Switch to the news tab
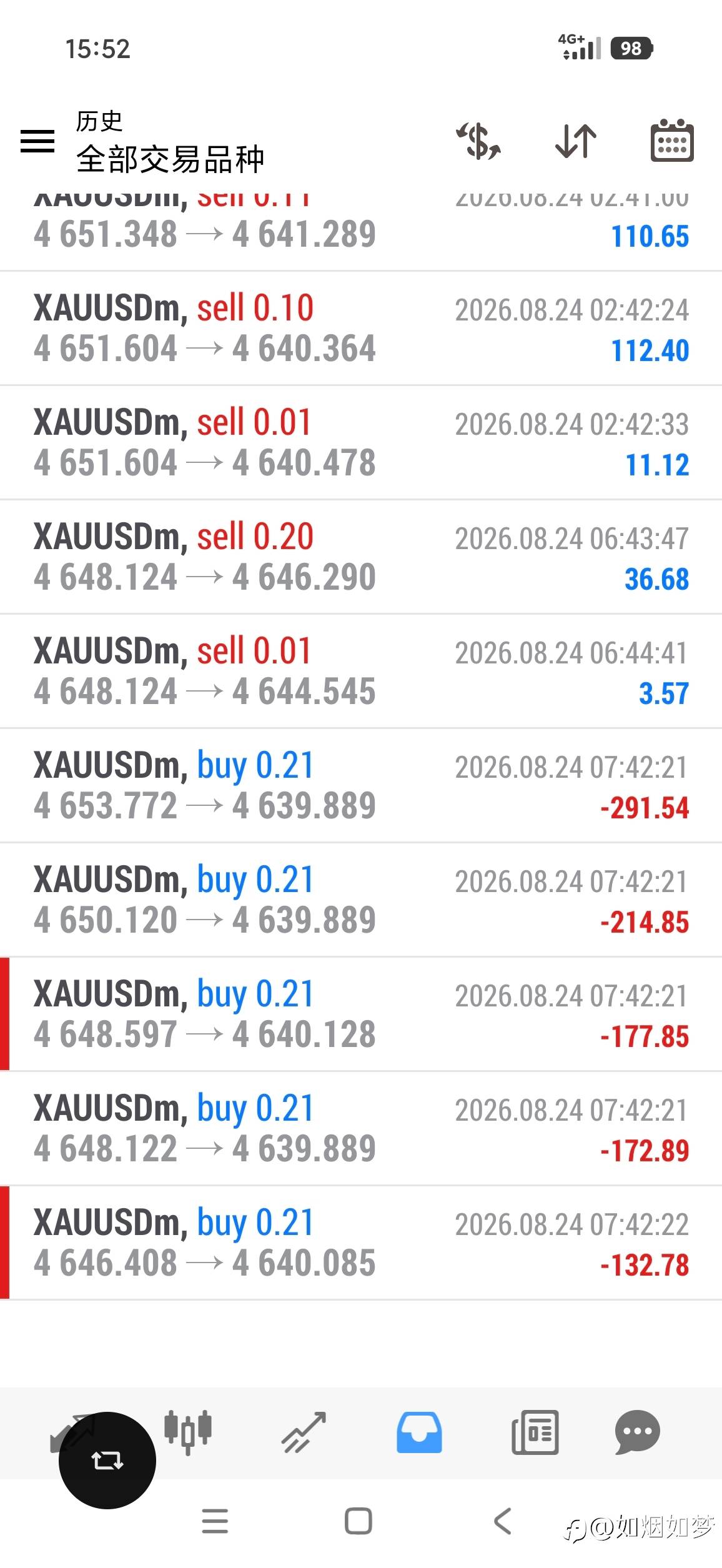 pyautogui.click(x=535, y=1431)
